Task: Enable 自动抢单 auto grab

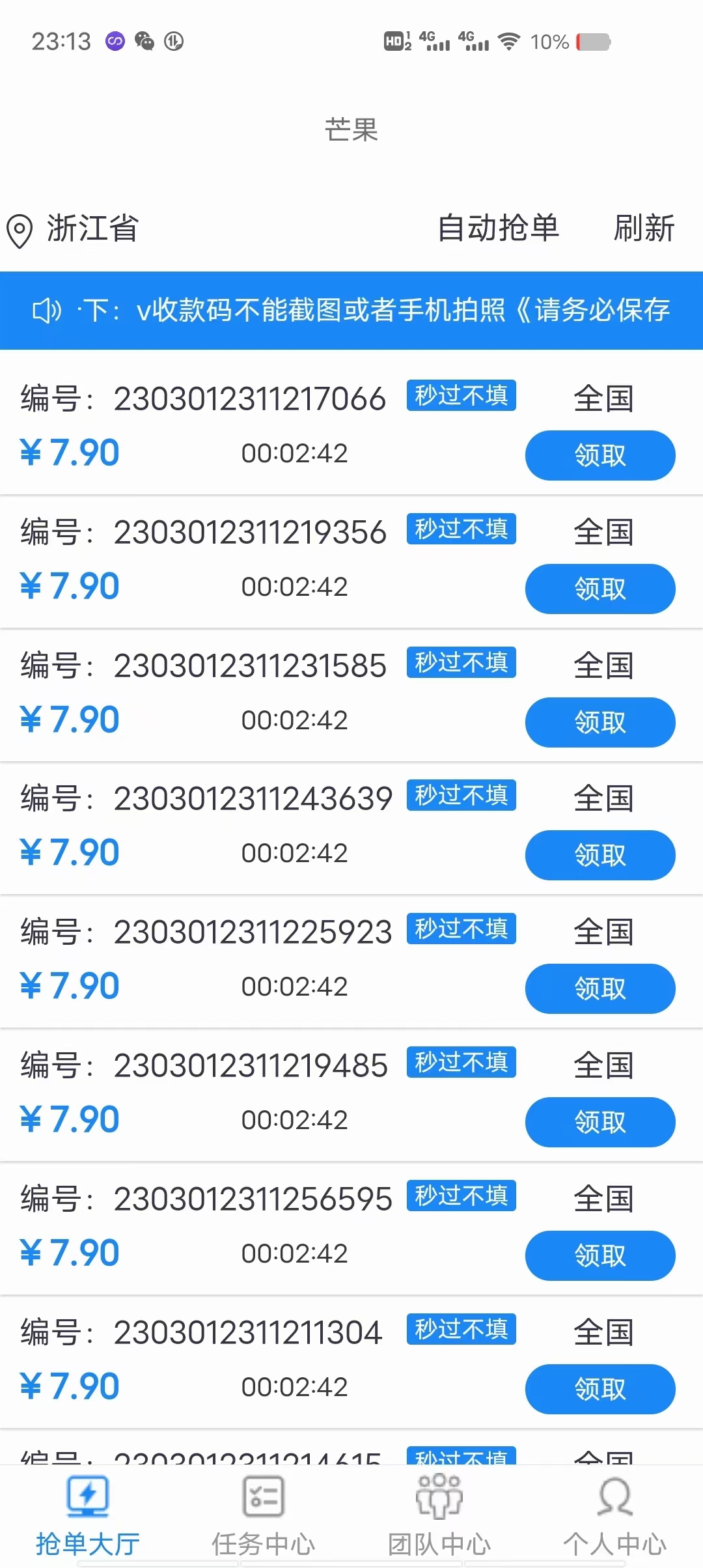Action: [x=498, y=229]
